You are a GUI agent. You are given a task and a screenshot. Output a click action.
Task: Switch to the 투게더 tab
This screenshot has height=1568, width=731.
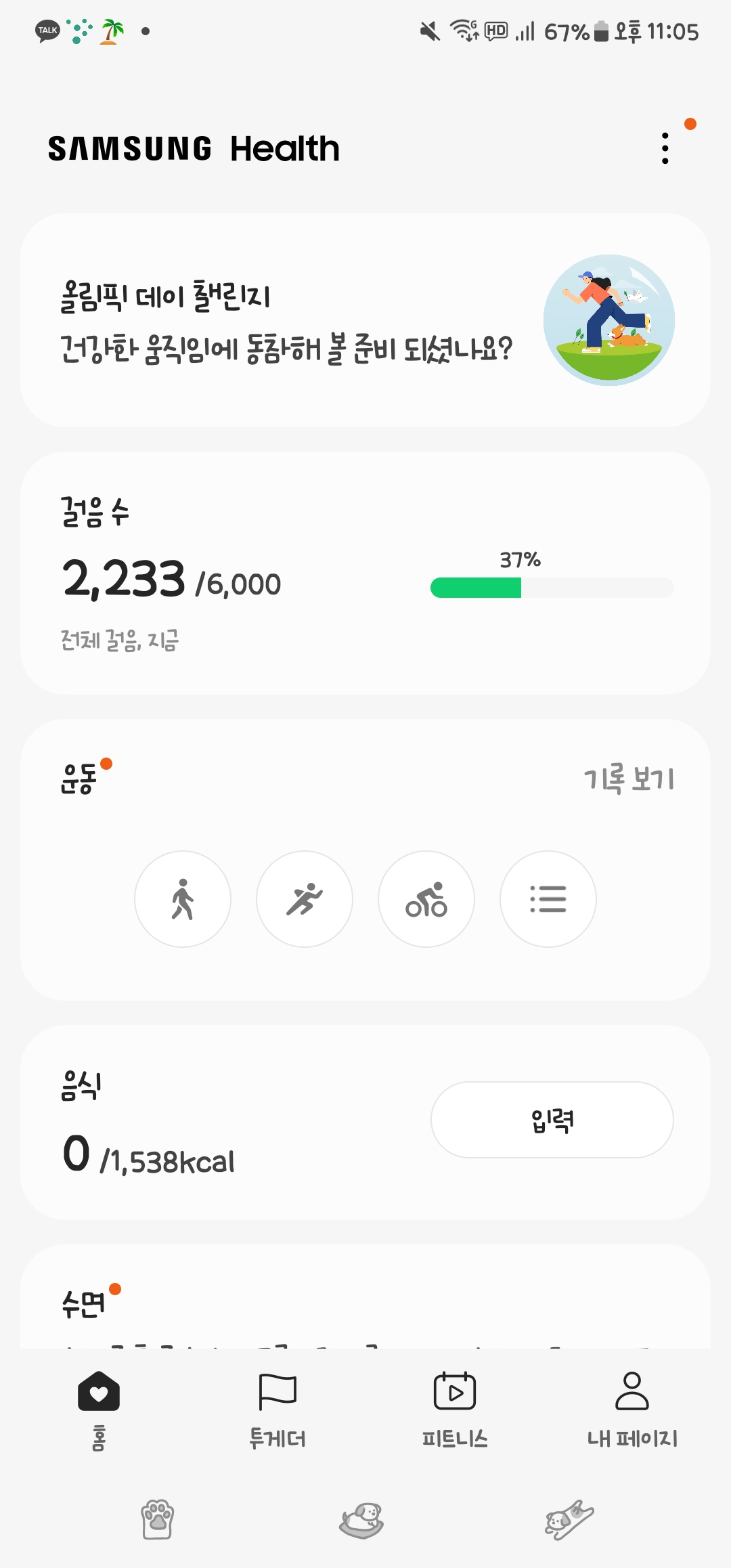click(278, 1409)
